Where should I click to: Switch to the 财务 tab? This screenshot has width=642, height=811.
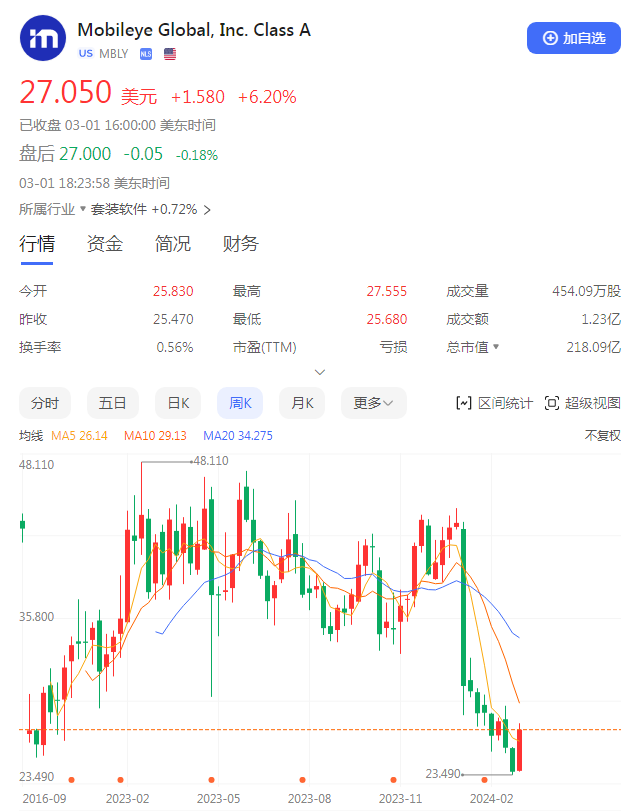(x=240, y=243)
